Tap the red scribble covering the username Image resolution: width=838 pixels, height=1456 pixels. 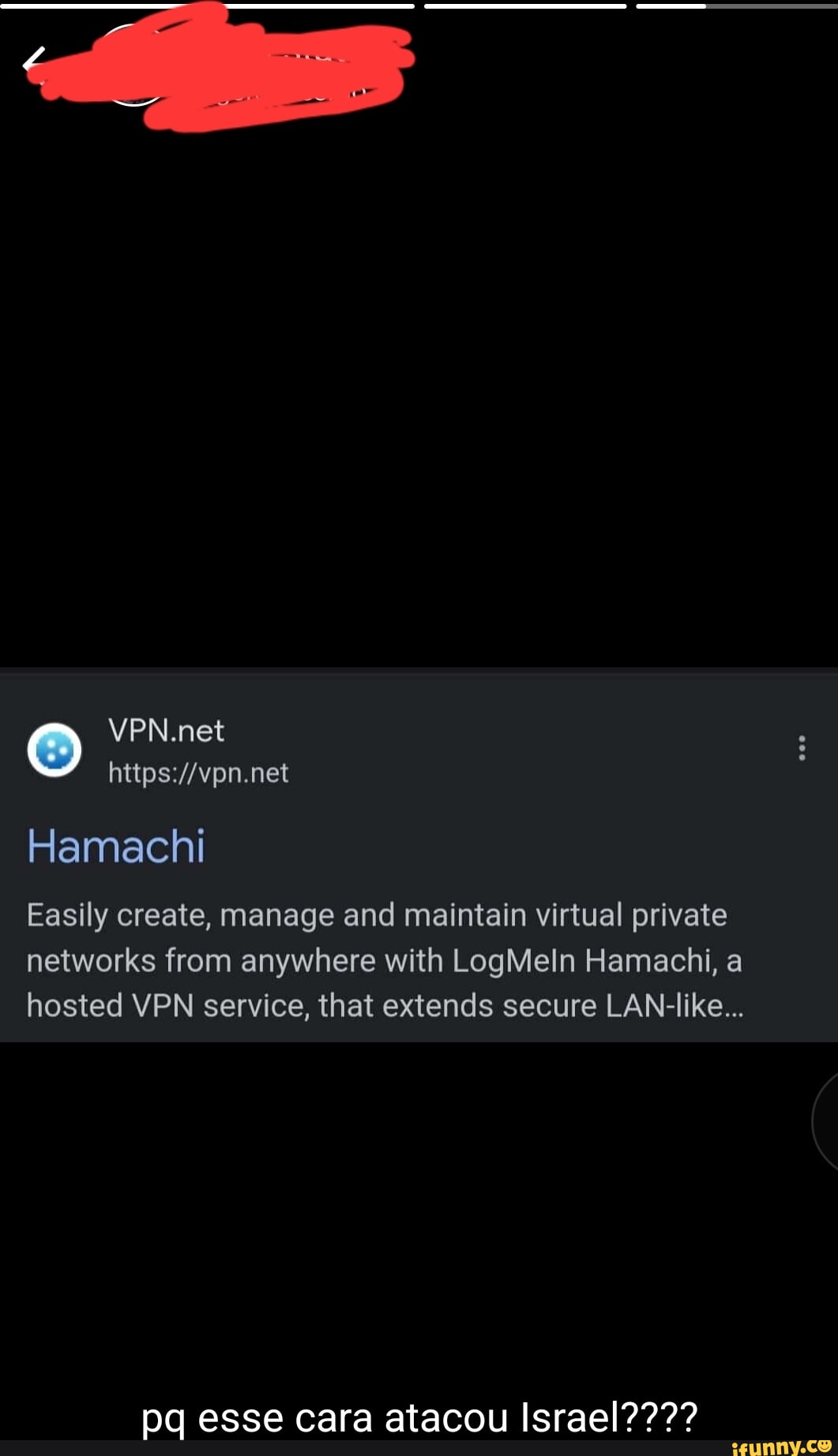point(221,71)
